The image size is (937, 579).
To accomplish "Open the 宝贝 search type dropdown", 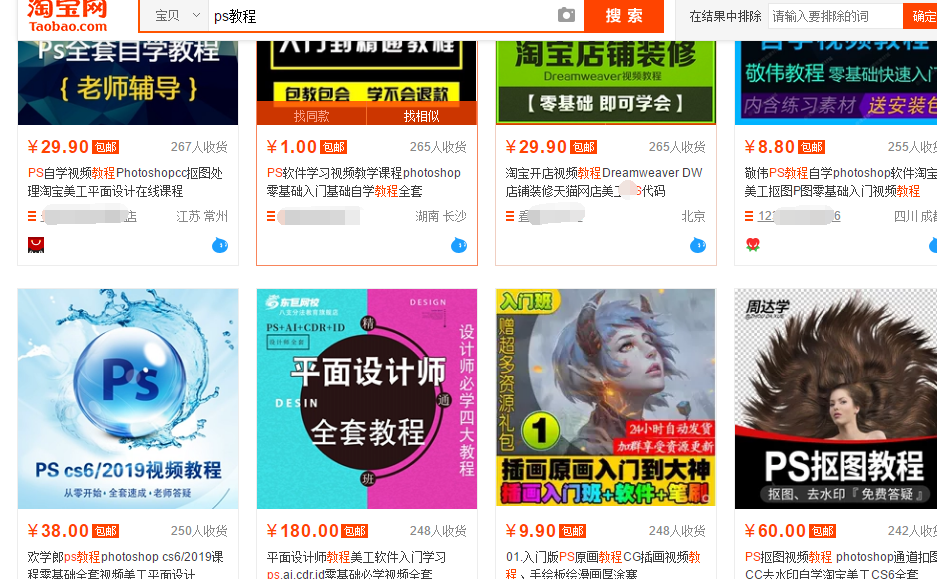I will 173,16.
